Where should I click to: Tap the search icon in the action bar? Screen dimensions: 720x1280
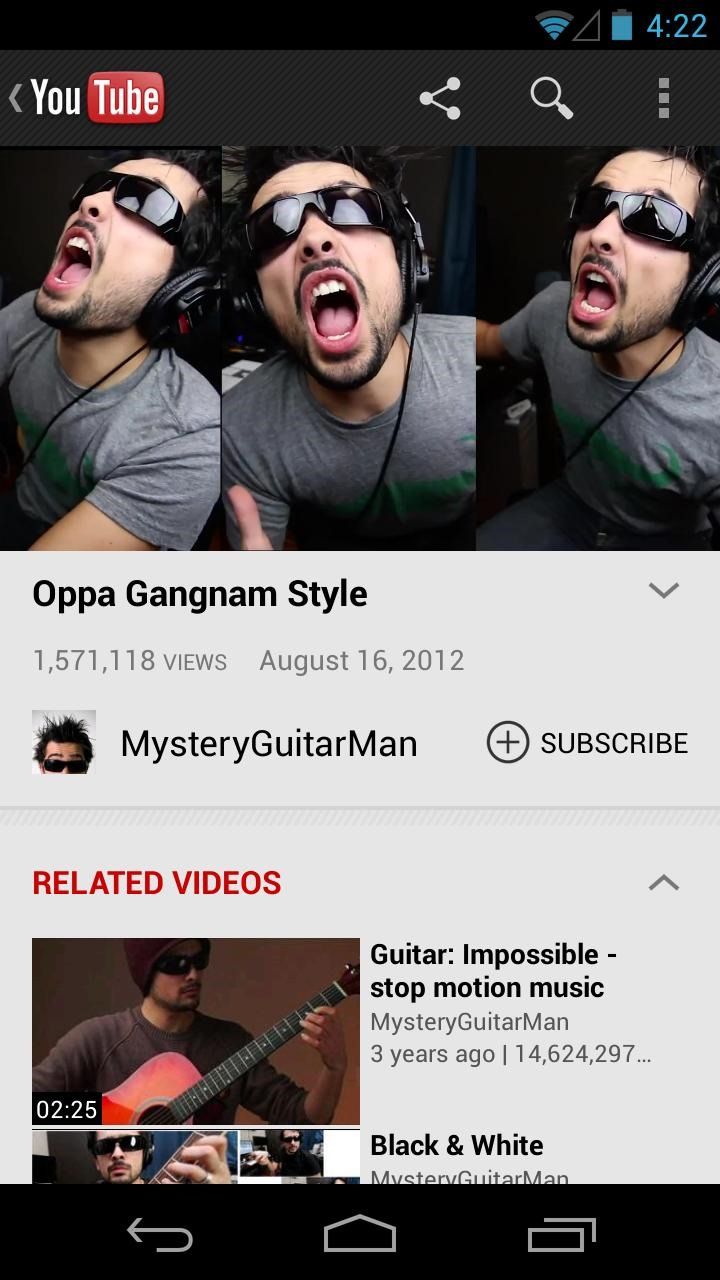(x=551, y=97)
